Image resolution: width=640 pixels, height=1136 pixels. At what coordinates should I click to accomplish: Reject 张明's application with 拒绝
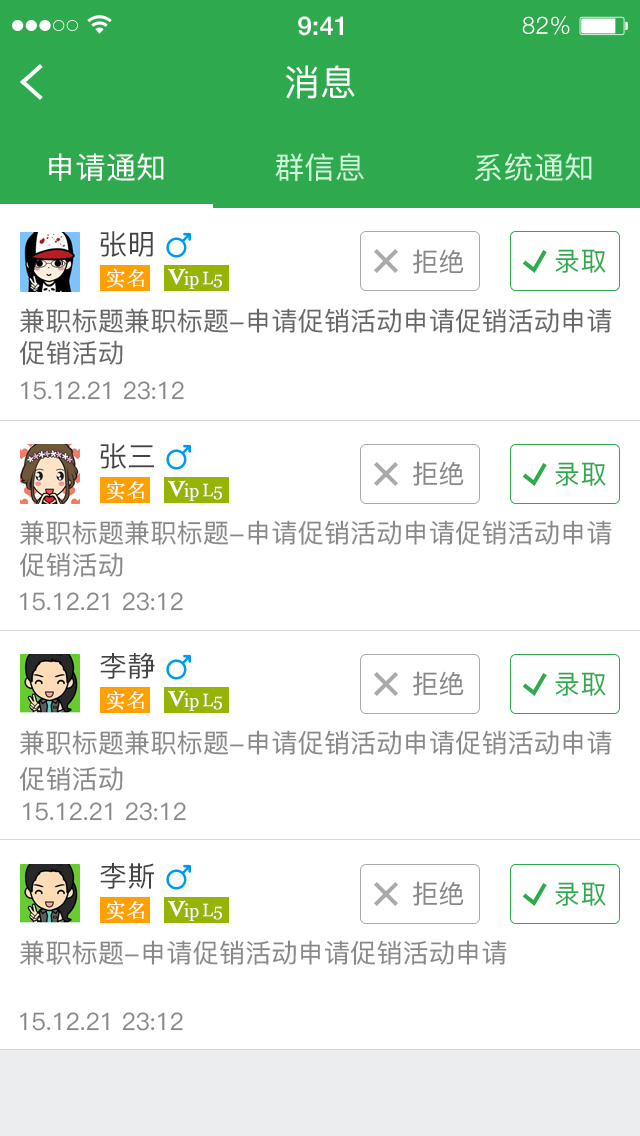(419, 261)
